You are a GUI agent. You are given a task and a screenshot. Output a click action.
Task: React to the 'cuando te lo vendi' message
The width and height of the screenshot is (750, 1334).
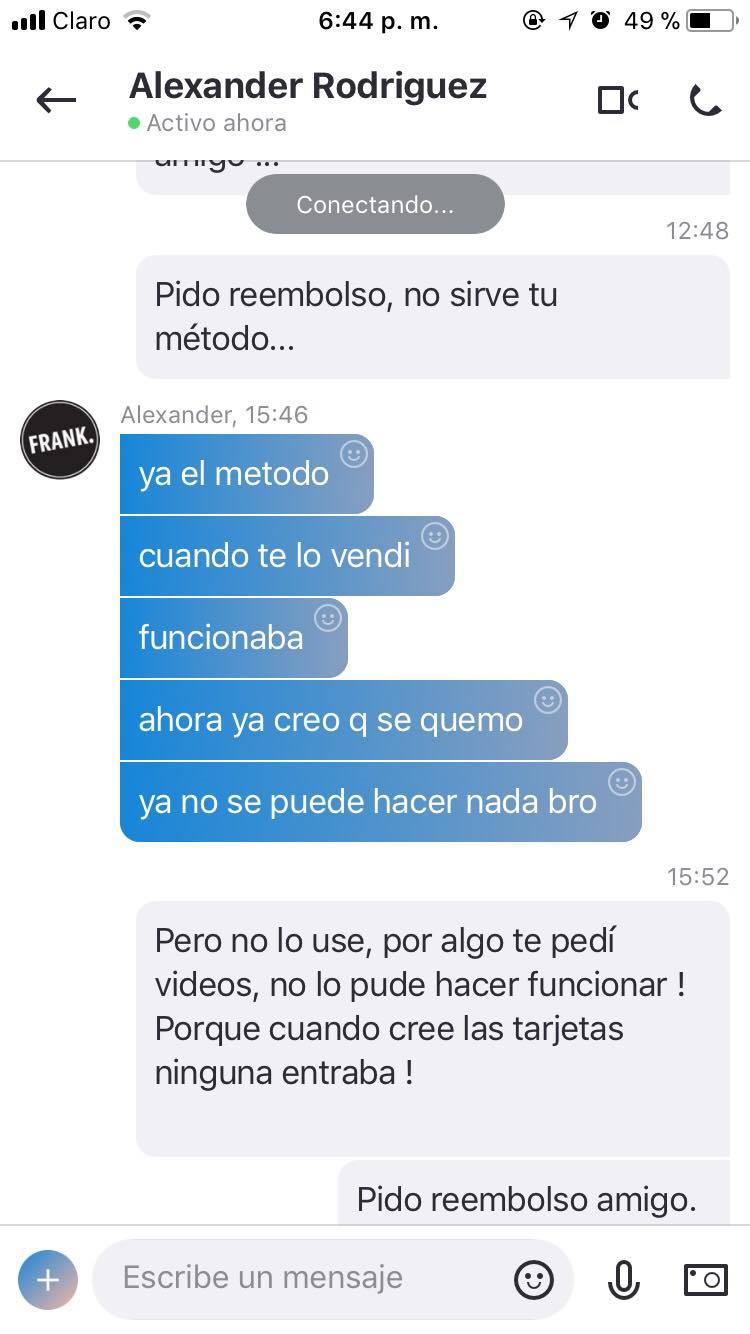434,536
